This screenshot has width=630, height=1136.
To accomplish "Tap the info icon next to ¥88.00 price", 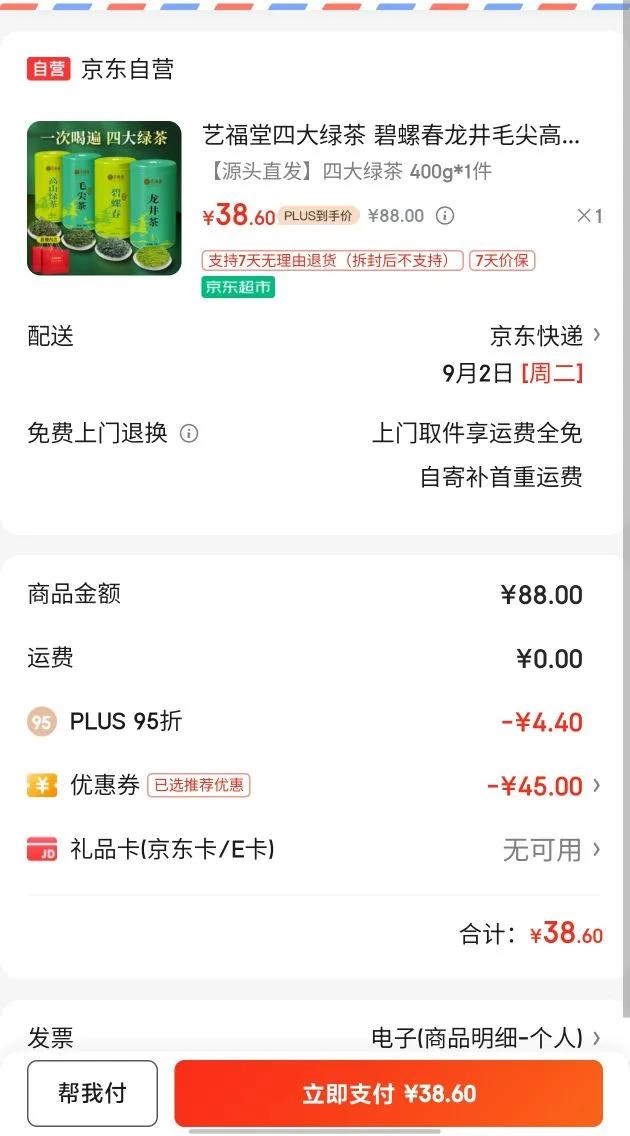I will [x=446, y=216].
